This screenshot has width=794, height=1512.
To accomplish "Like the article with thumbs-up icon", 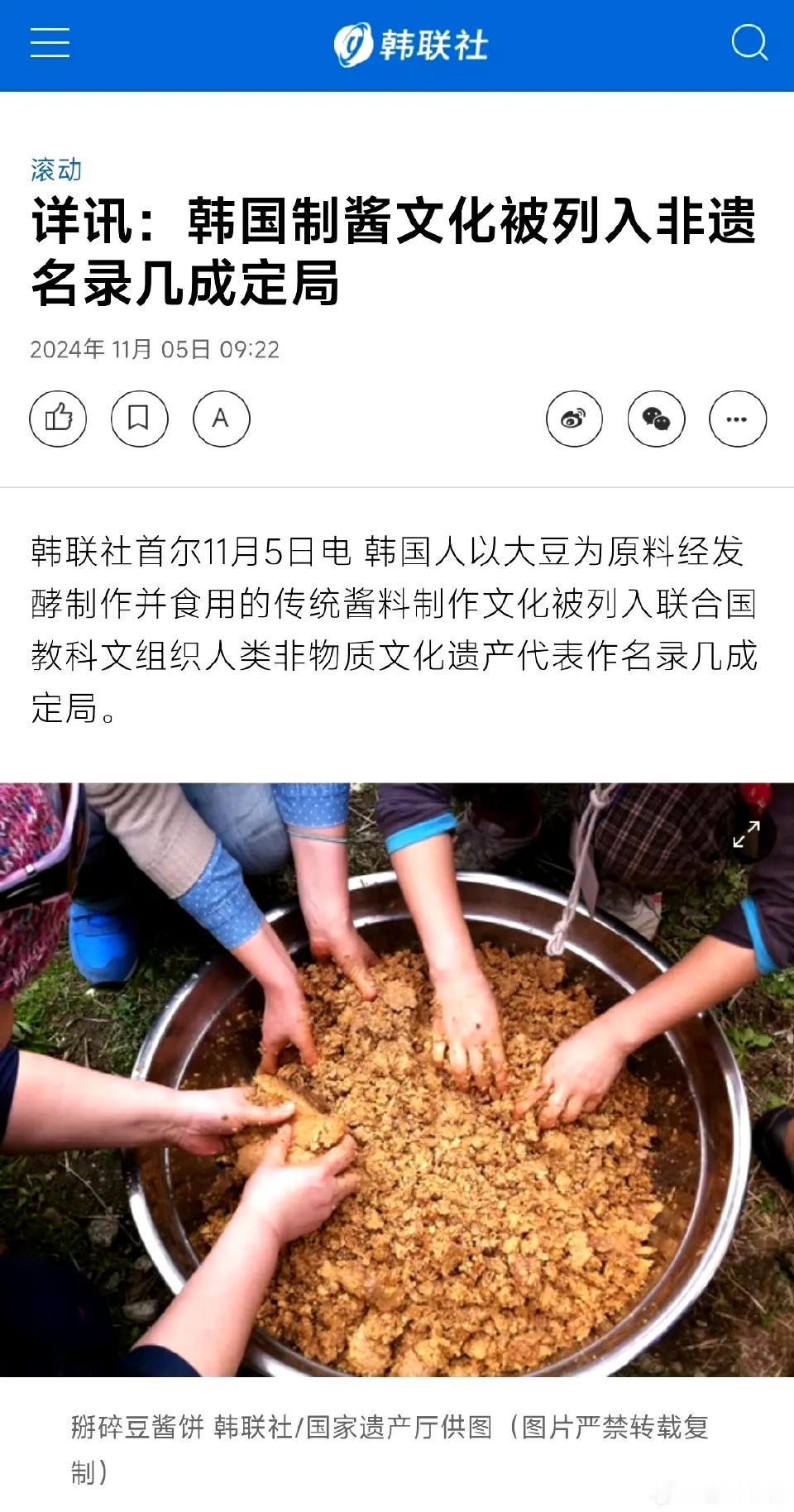I will pyautogui.click(x=57, y=419).
